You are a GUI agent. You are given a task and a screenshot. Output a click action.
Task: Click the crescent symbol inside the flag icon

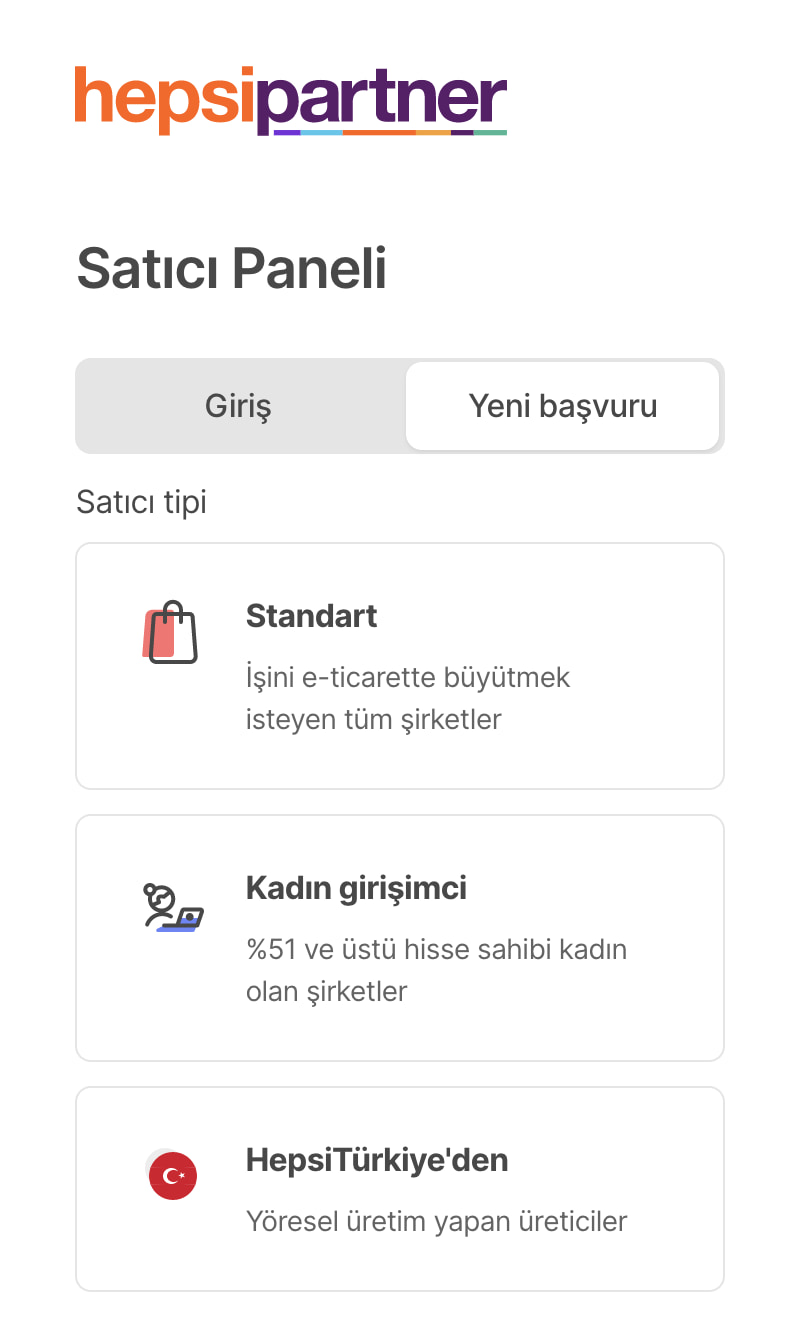(172, 1175)
